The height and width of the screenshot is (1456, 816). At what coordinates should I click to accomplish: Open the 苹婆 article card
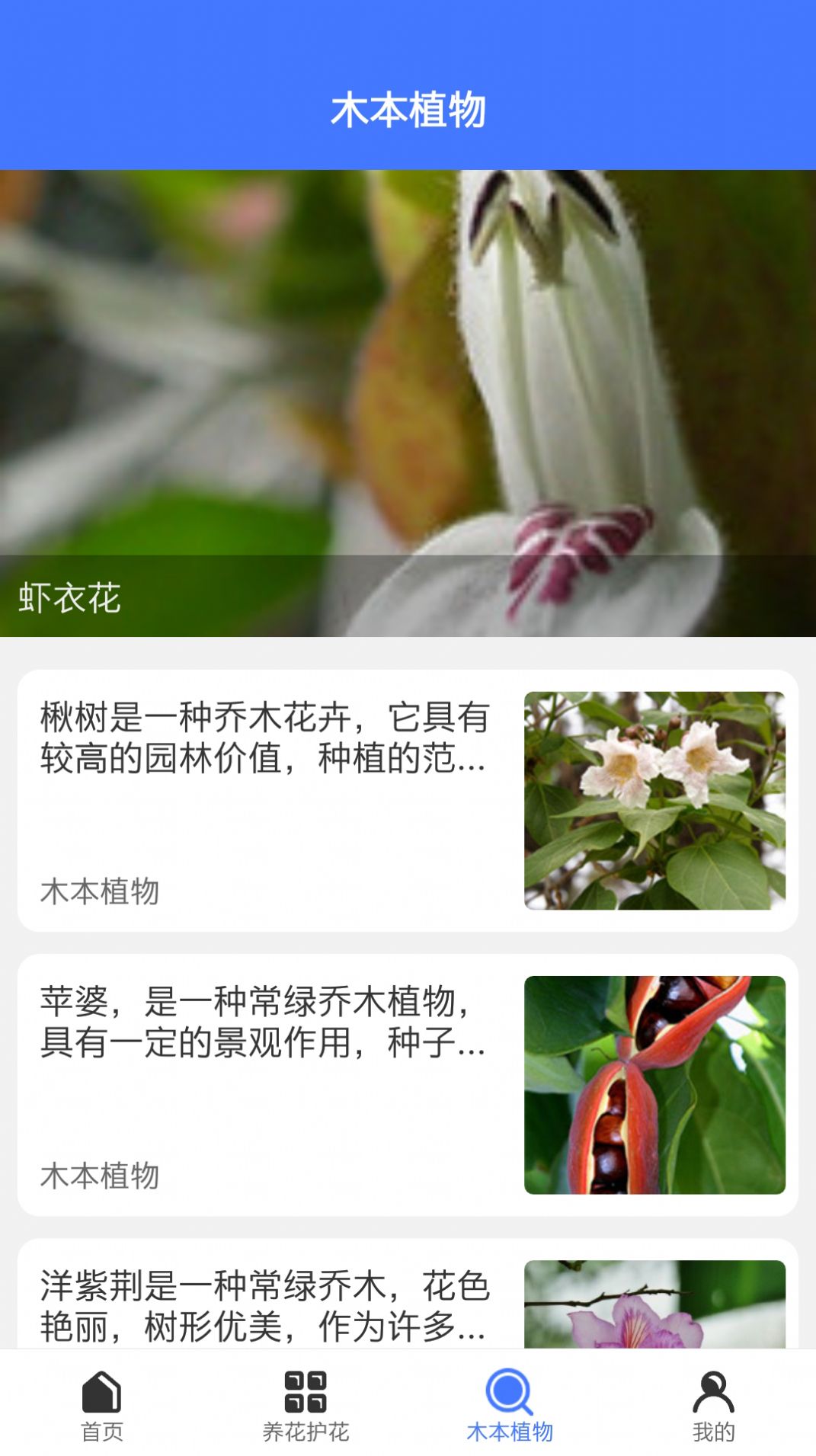408,1084
